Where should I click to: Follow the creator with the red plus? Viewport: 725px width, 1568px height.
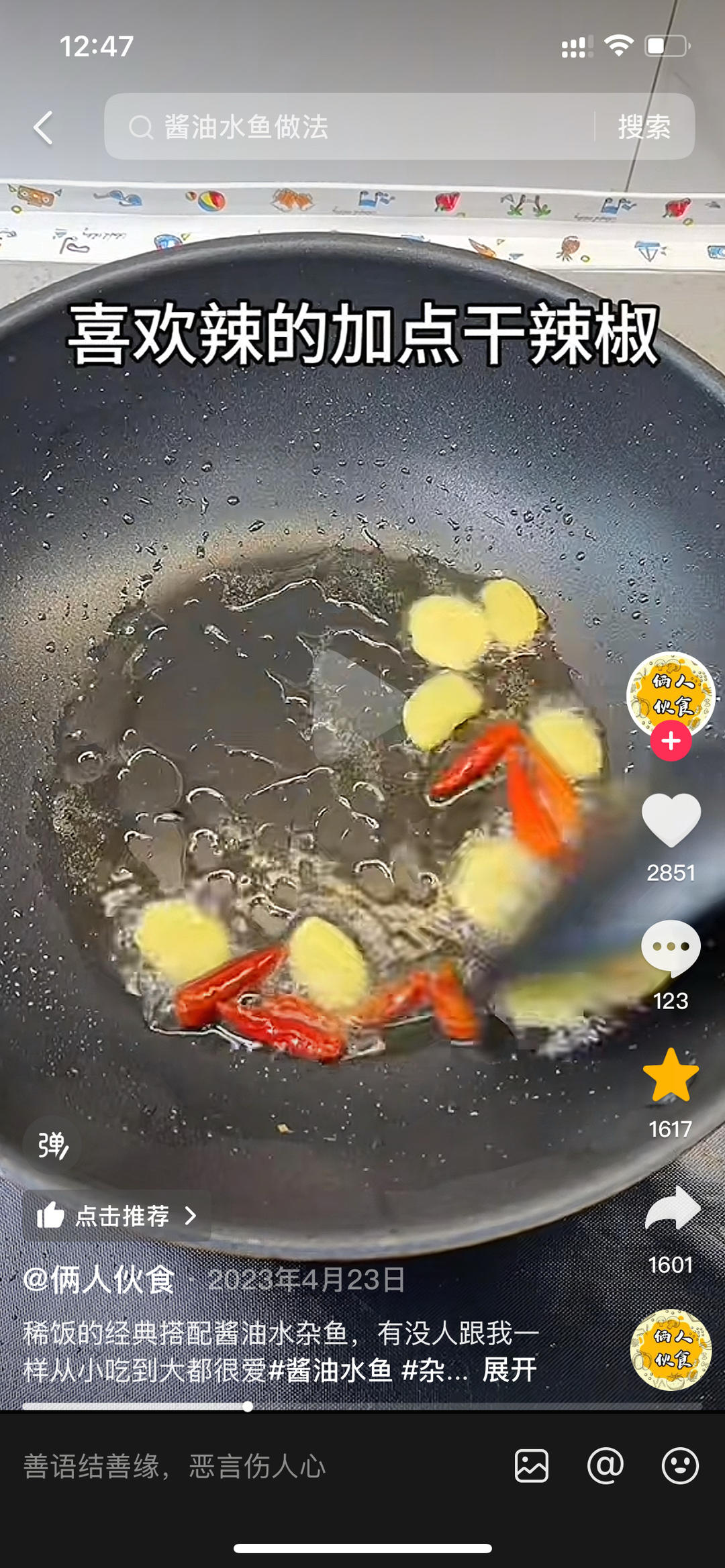point(671,741)
